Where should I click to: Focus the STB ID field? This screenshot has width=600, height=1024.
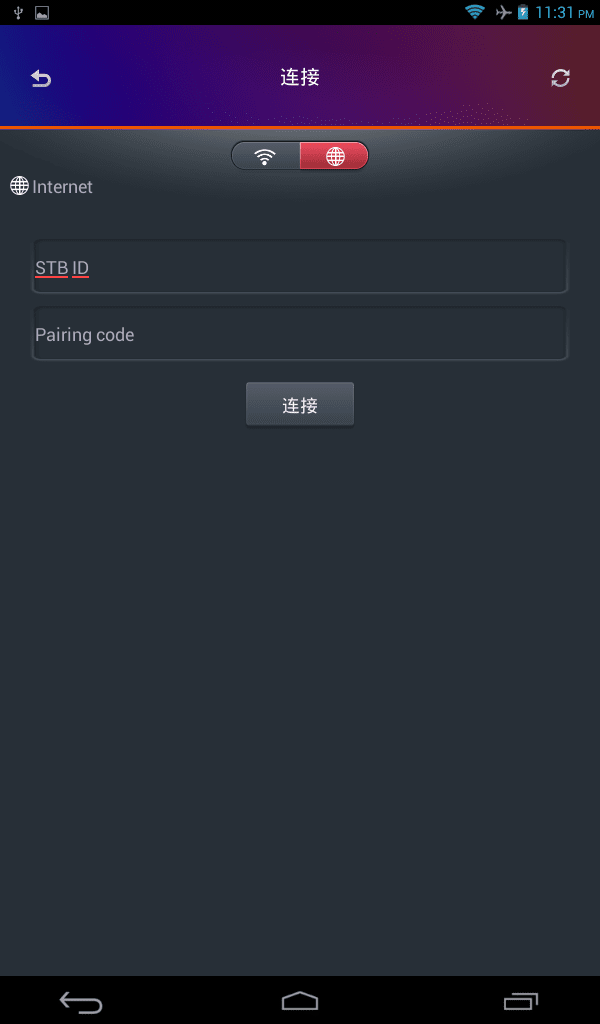coord(300,266)
